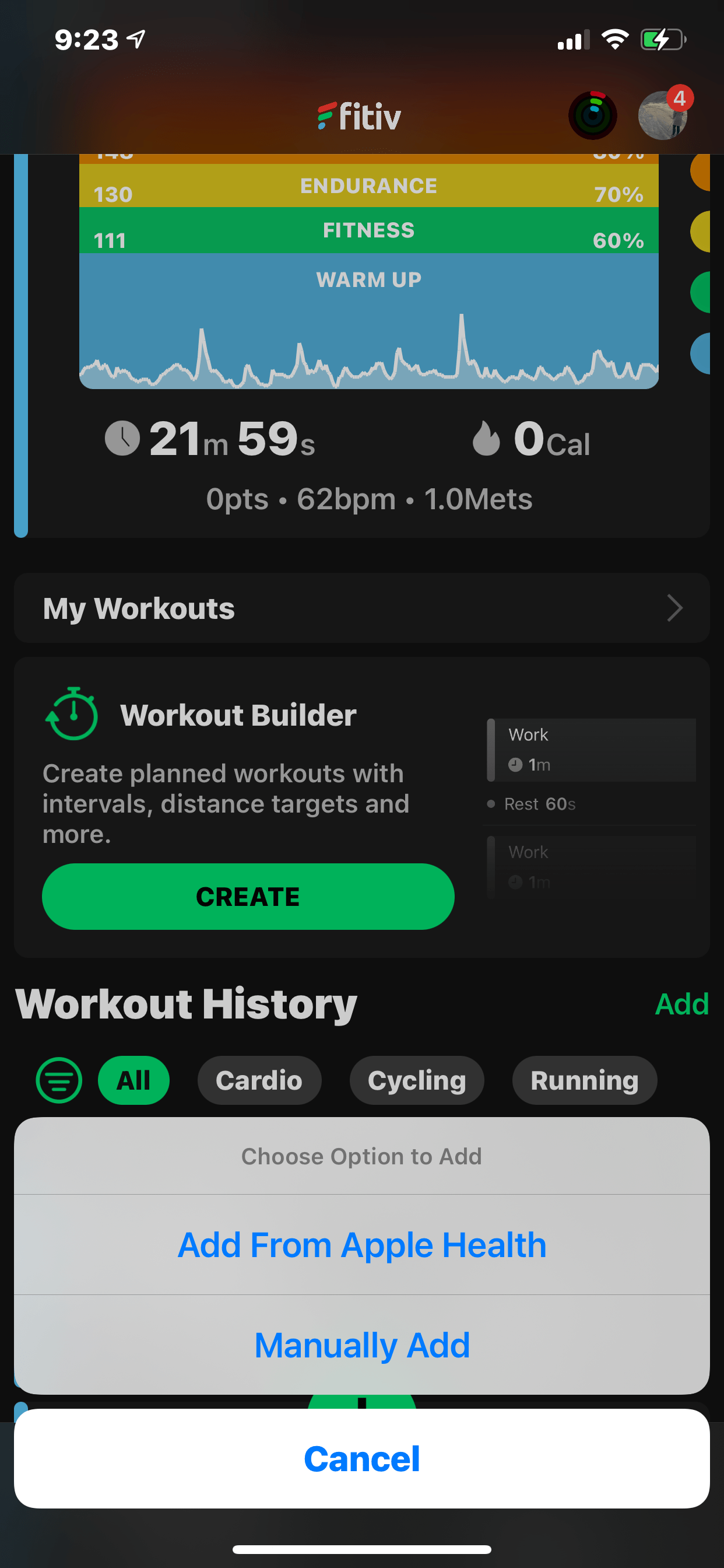Open your profile picture with notification badge

(663, 114)
